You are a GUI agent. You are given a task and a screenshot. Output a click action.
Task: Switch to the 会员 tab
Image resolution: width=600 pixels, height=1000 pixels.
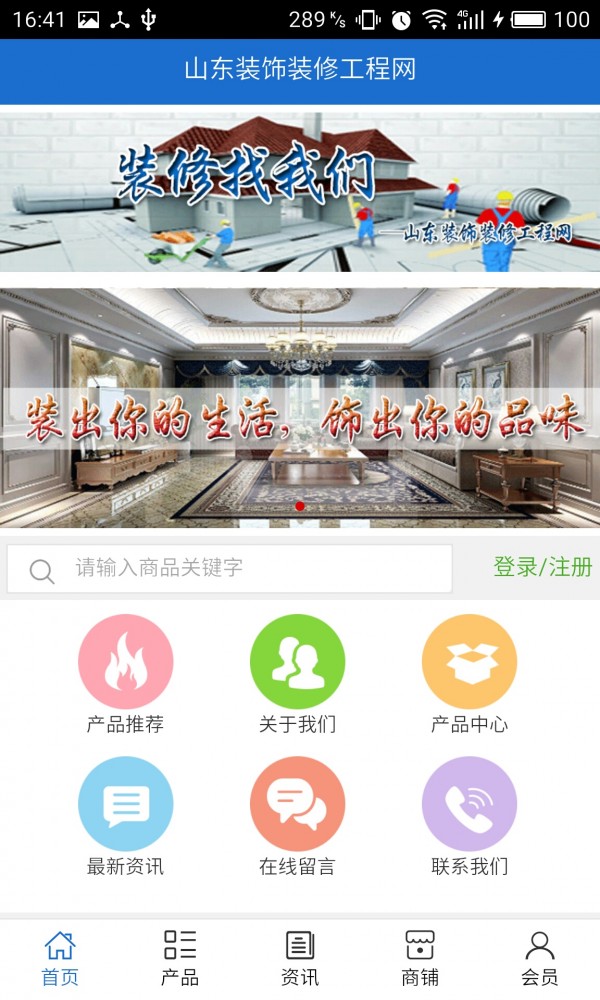(x=540, y=958)
